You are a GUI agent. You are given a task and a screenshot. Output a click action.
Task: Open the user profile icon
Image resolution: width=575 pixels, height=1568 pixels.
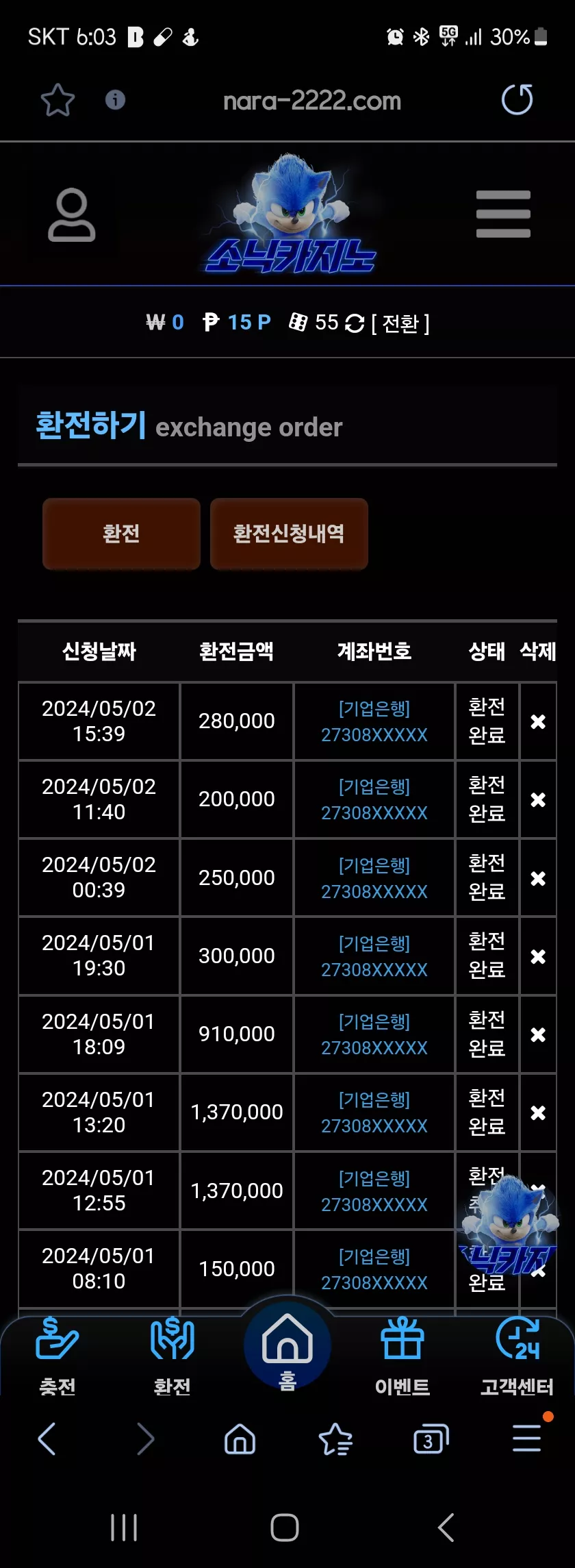tap(71, 214)
